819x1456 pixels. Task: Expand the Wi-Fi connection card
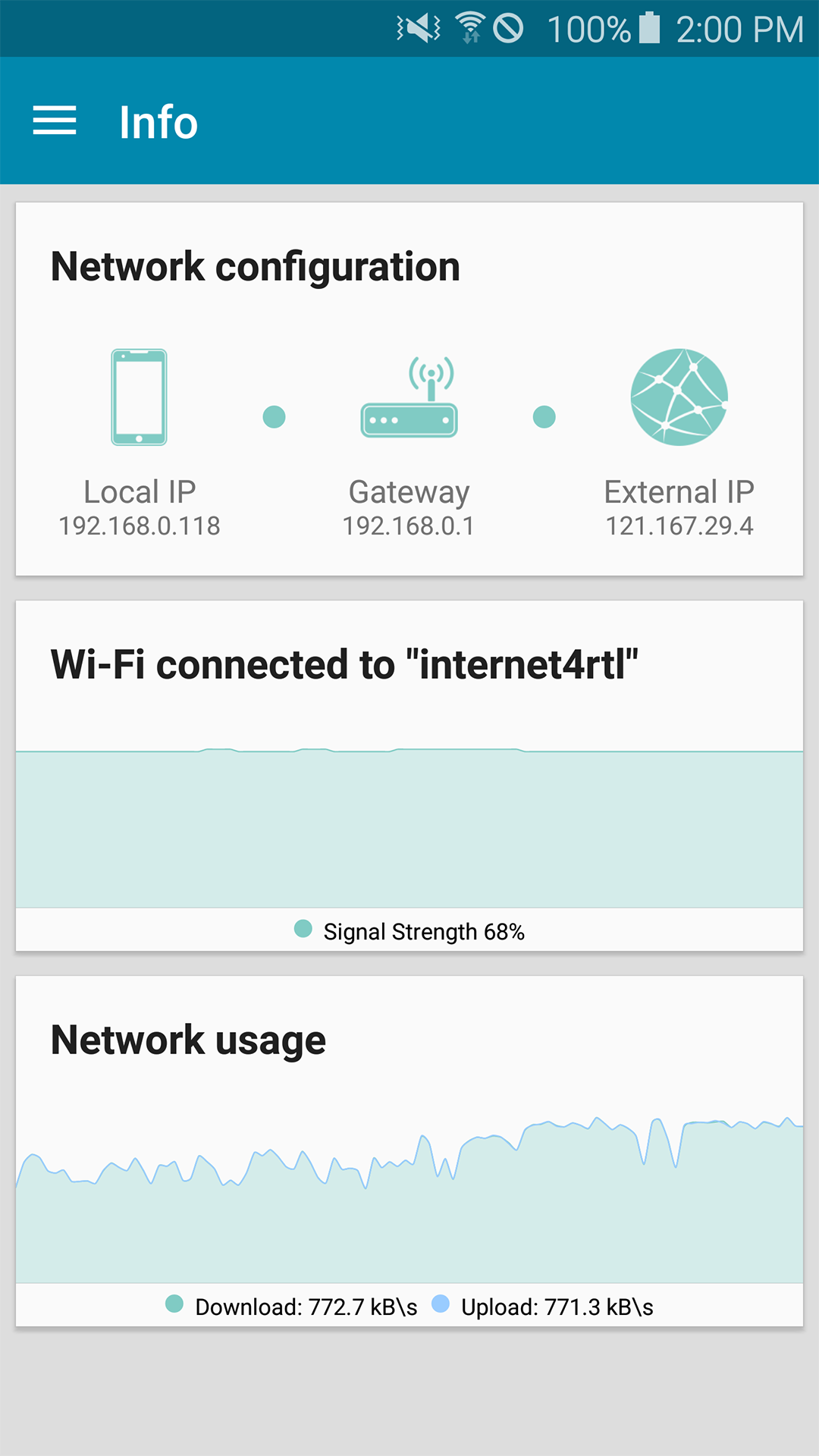pos(345,664)
